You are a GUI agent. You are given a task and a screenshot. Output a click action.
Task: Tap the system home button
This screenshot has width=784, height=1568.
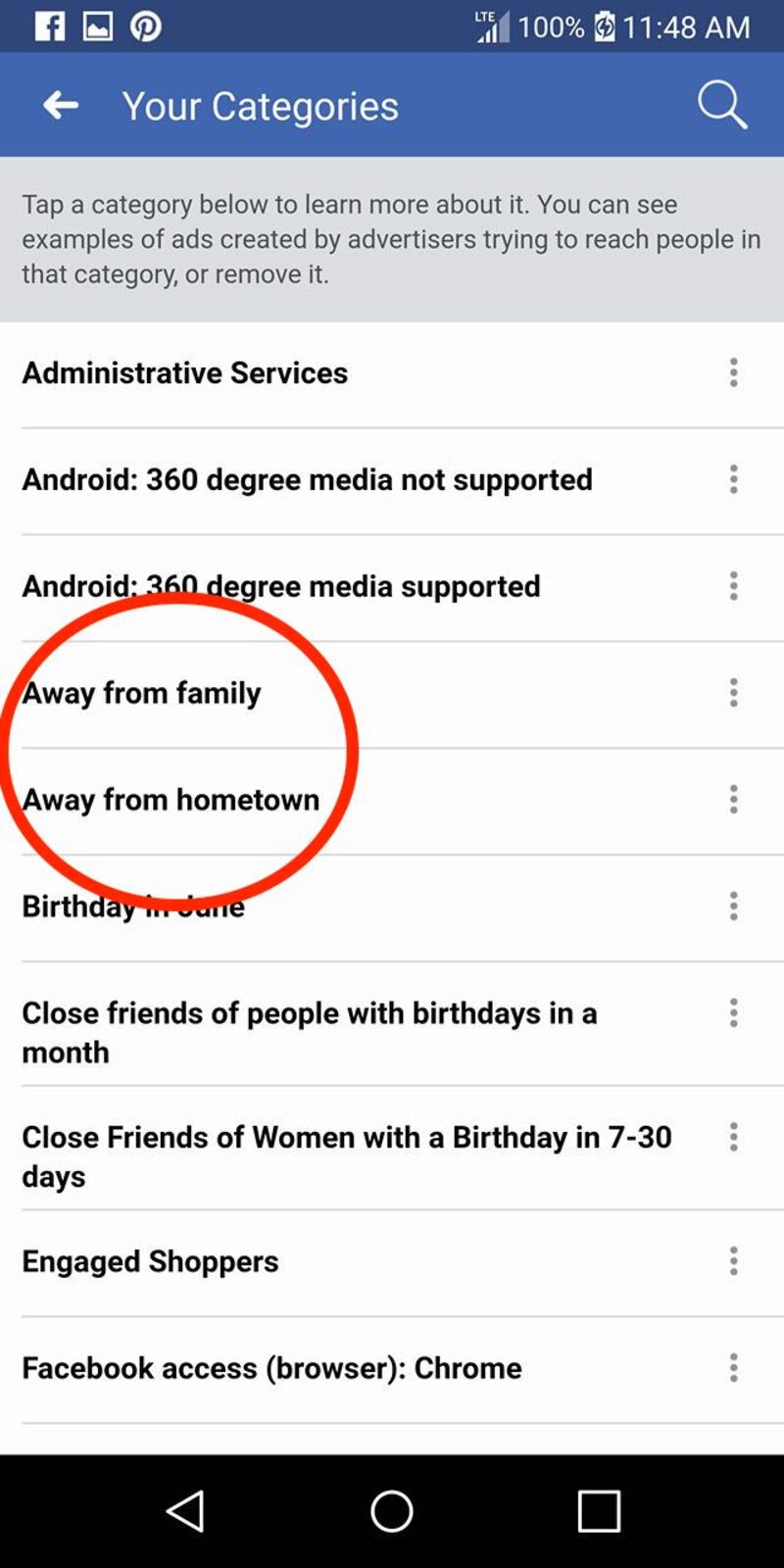pyautogui.click(x=392, y=1511)
